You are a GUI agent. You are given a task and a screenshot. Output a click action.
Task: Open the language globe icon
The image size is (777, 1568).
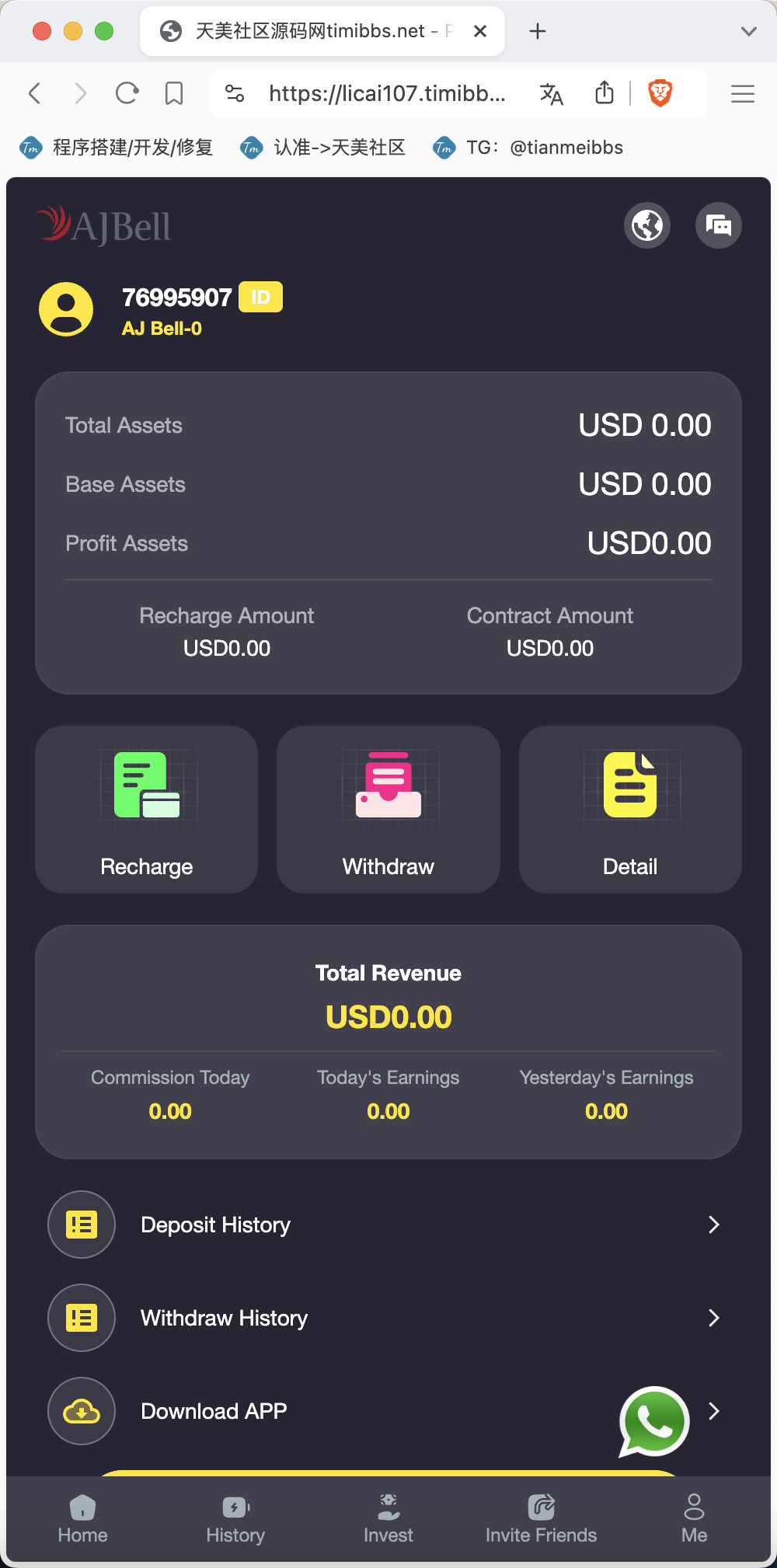pyautogui.click(x=647, y=226)
